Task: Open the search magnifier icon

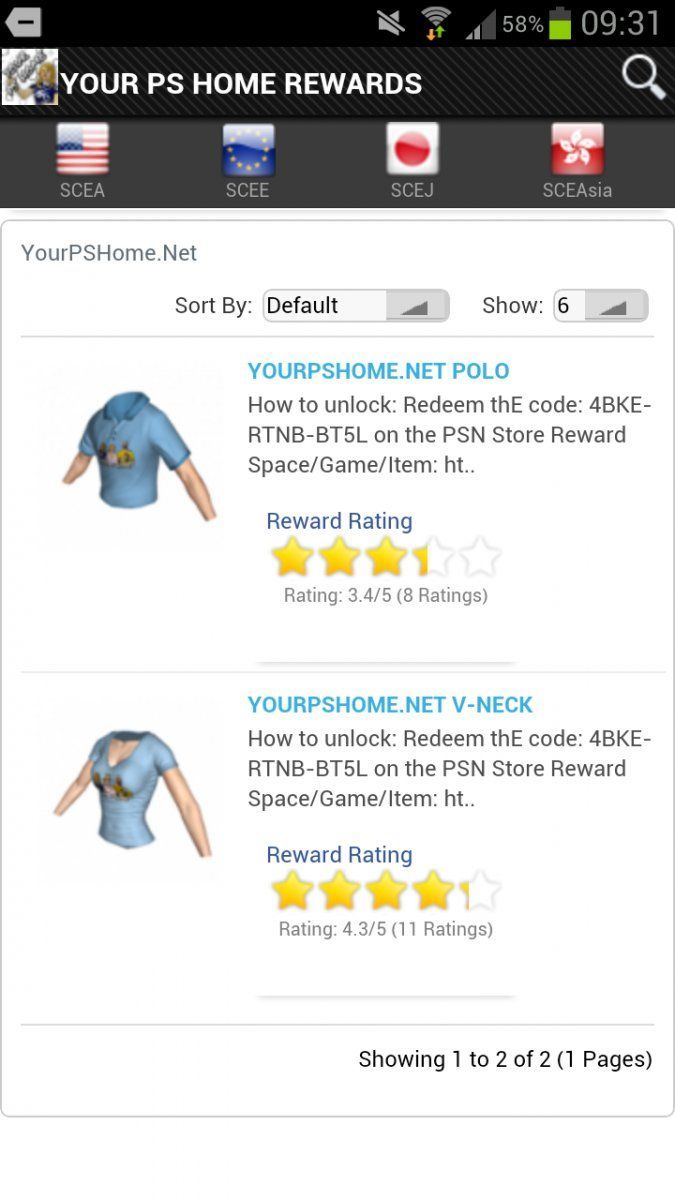Action: 644,79
